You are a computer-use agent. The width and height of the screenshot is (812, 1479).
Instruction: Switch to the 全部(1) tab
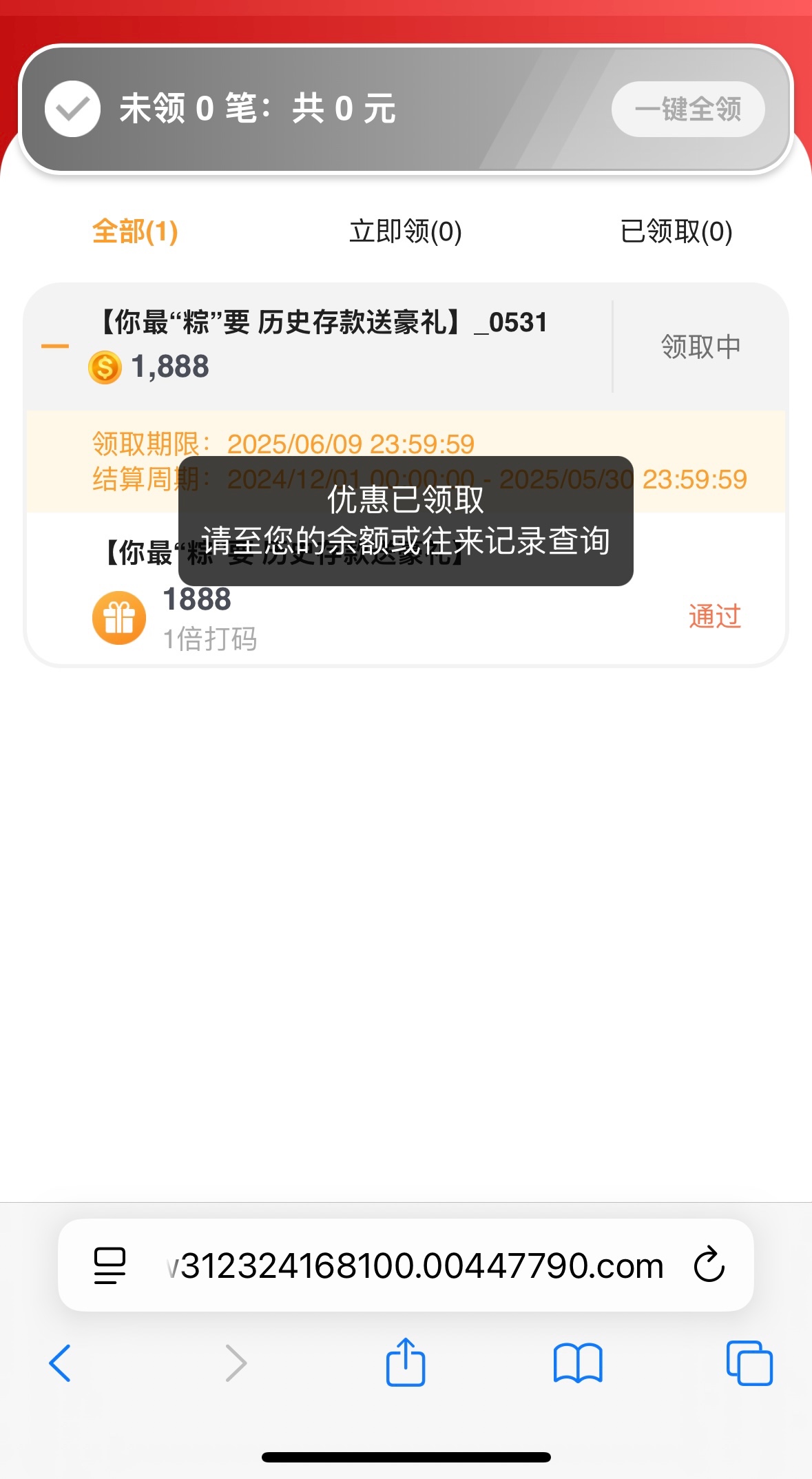click(x=135, y=231)
